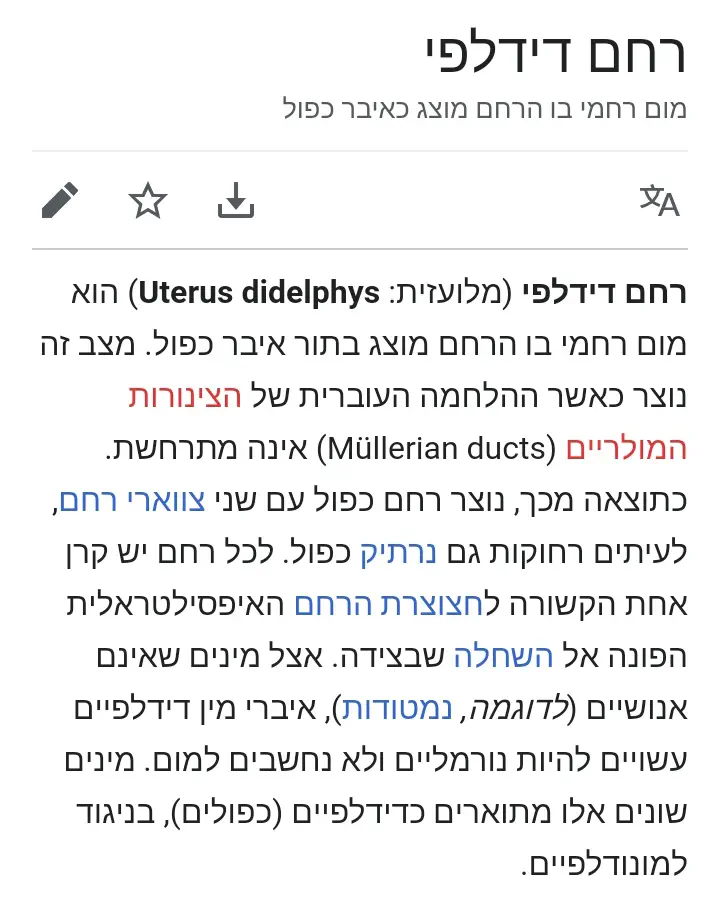
Task: Open the language selection icon
Action: point(659,200)
